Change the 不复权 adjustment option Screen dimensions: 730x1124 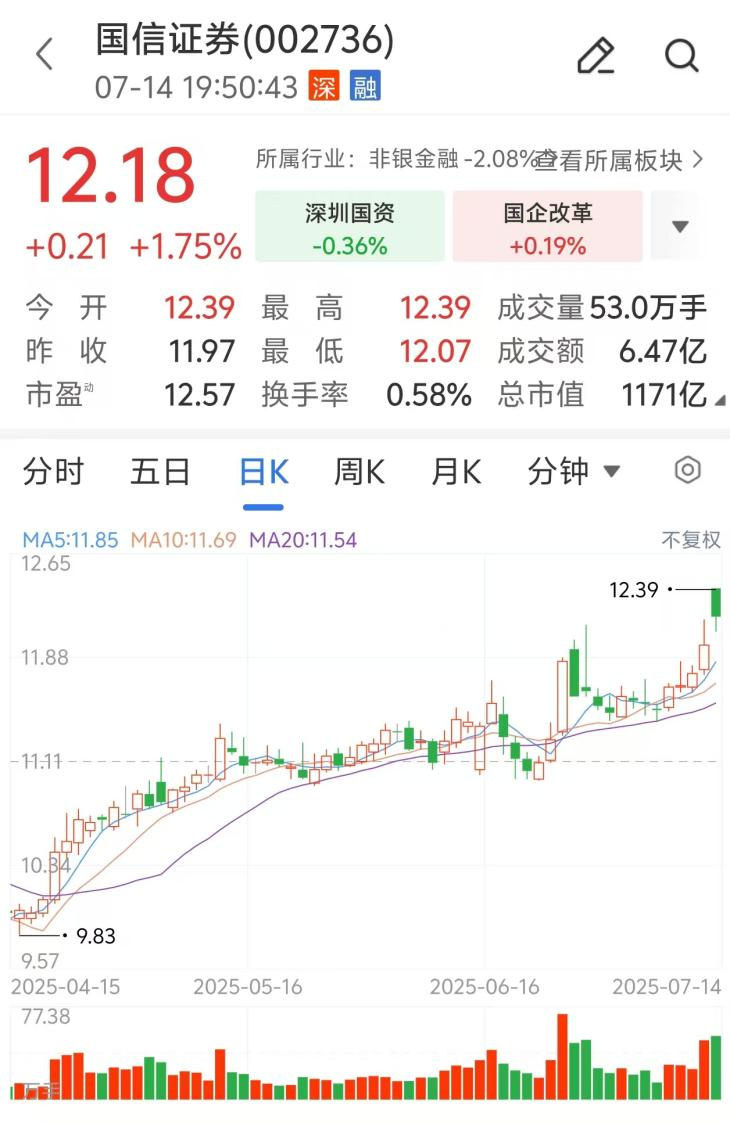[691, 540]
